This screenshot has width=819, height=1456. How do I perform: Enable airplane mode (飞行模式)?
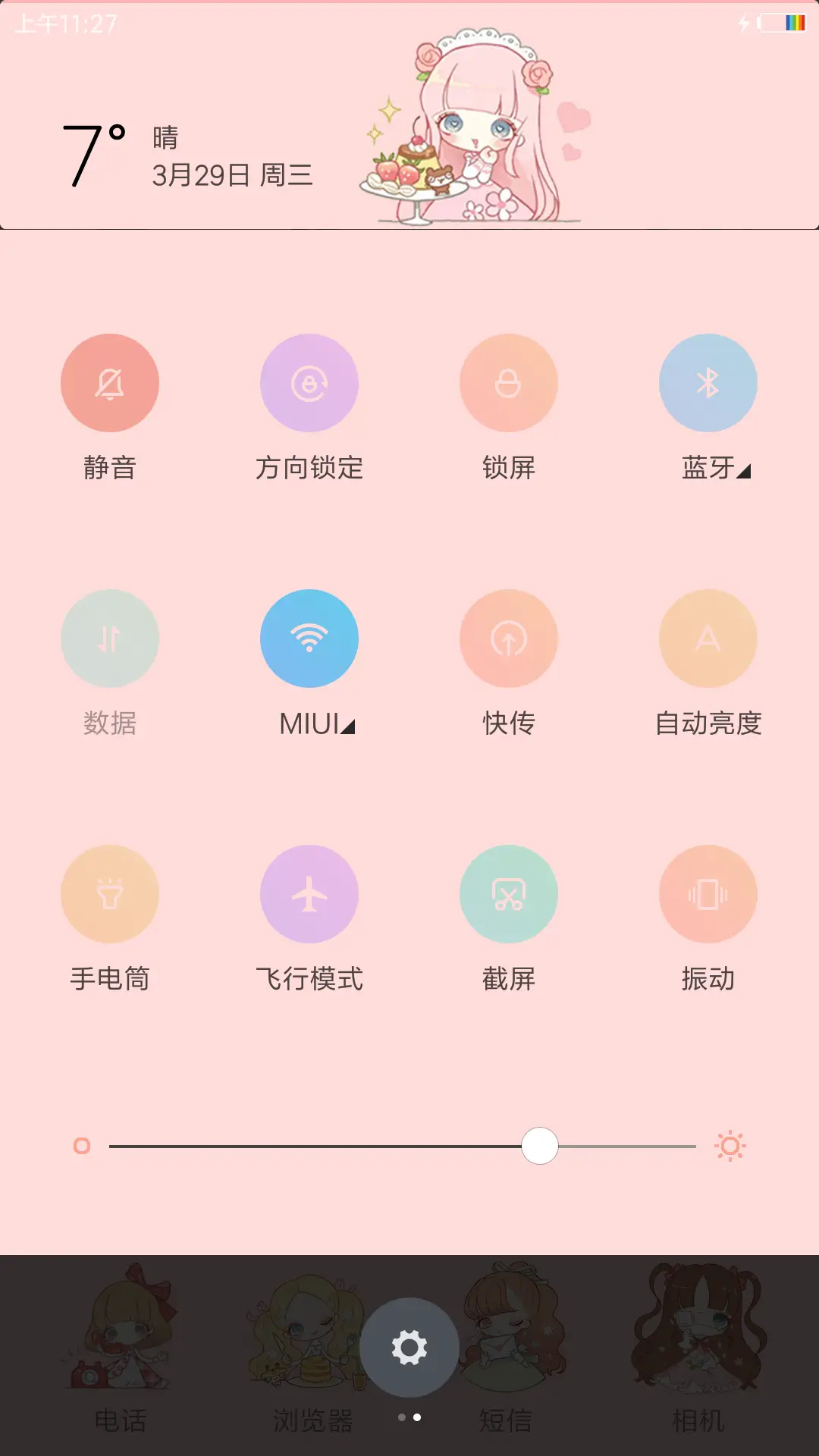309,894
